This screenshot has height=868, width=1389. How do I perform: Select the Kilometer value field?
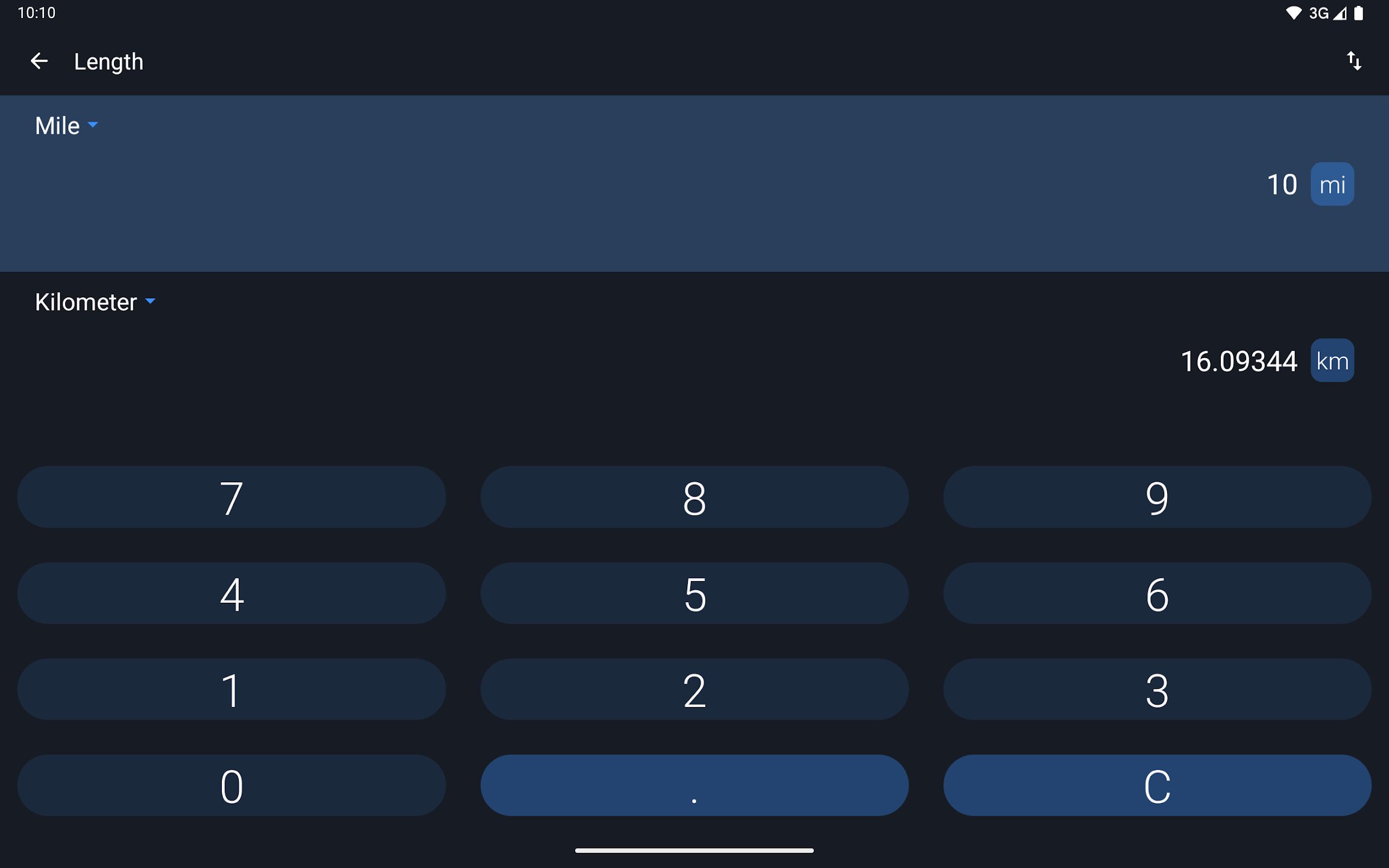point(1238,362)
